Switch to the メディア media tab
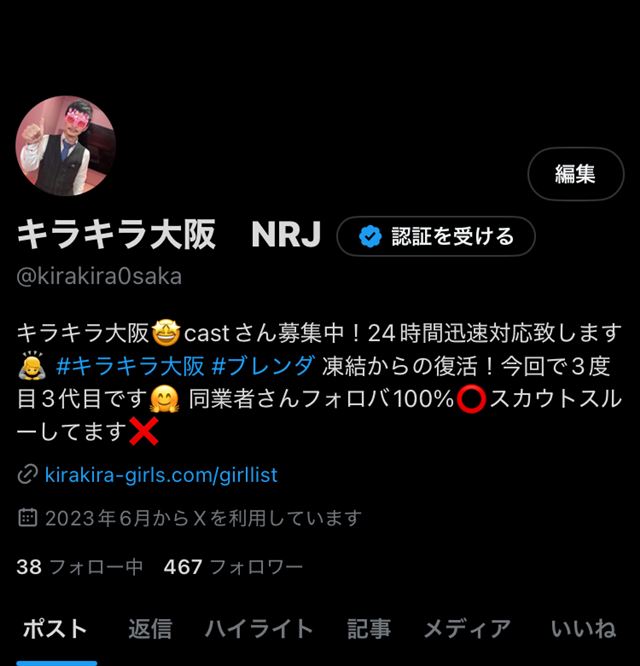 click(x=466, y=629)
